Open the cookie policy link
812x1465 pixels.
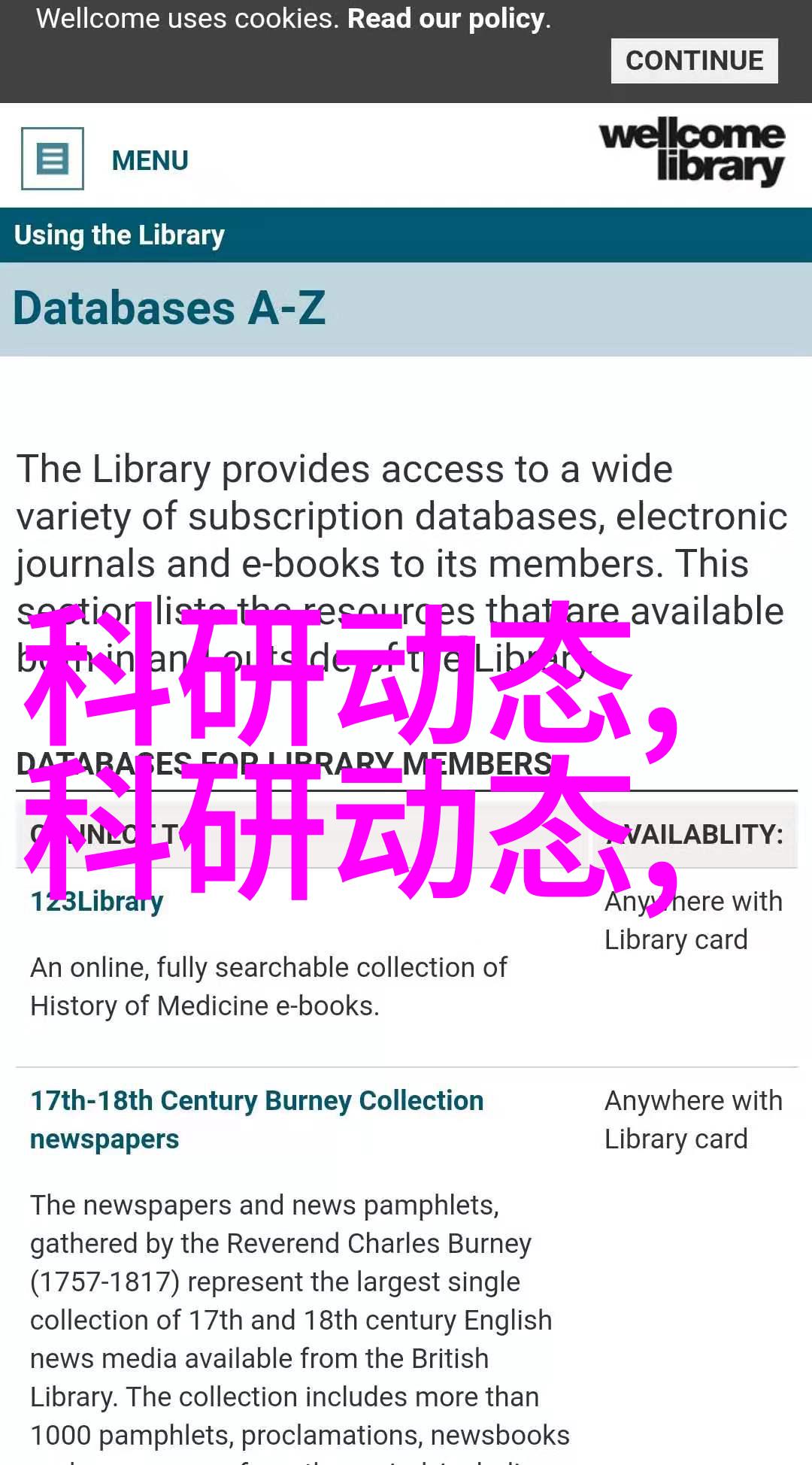446,19
